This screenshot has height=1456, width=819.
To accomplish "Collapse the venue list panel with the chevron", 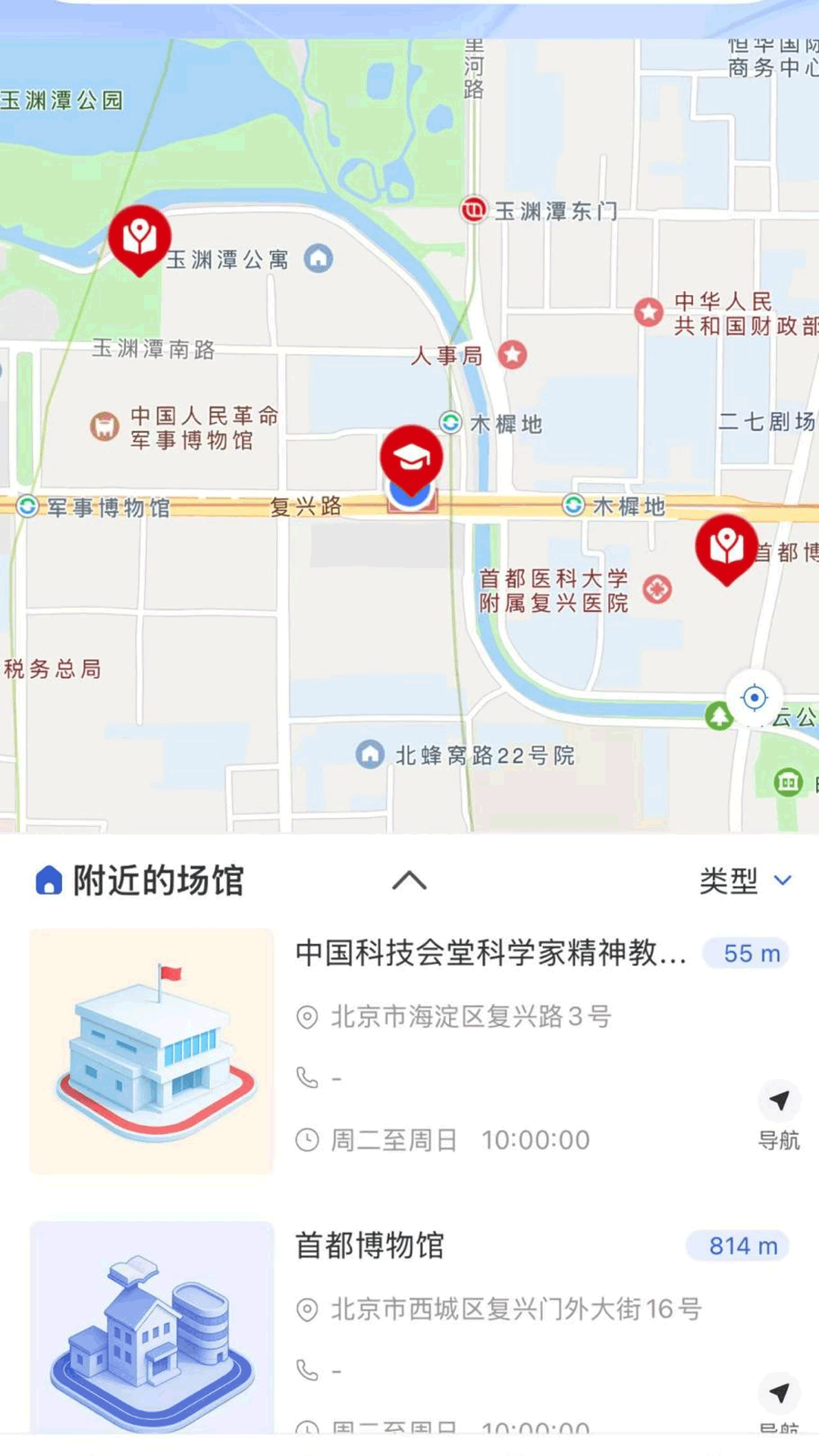I will coord(408,880).
